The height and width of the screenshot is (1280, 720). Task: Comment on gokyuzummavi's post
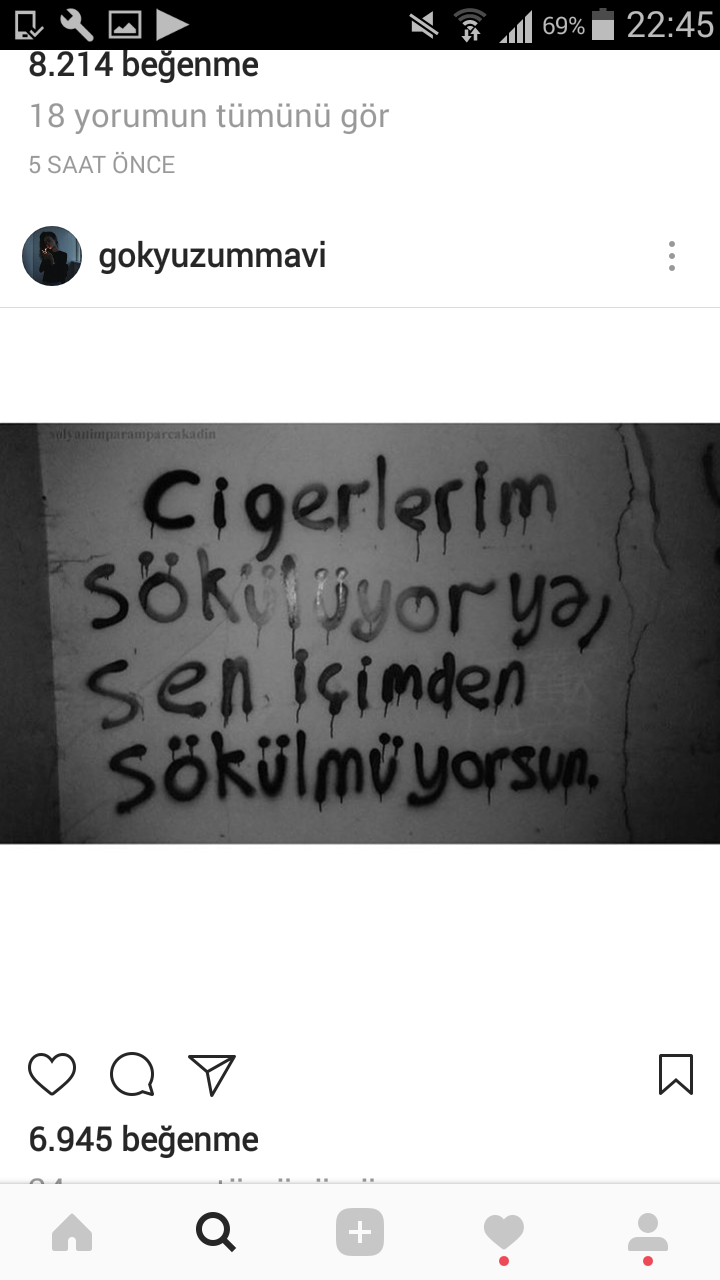coord(132,1074)
